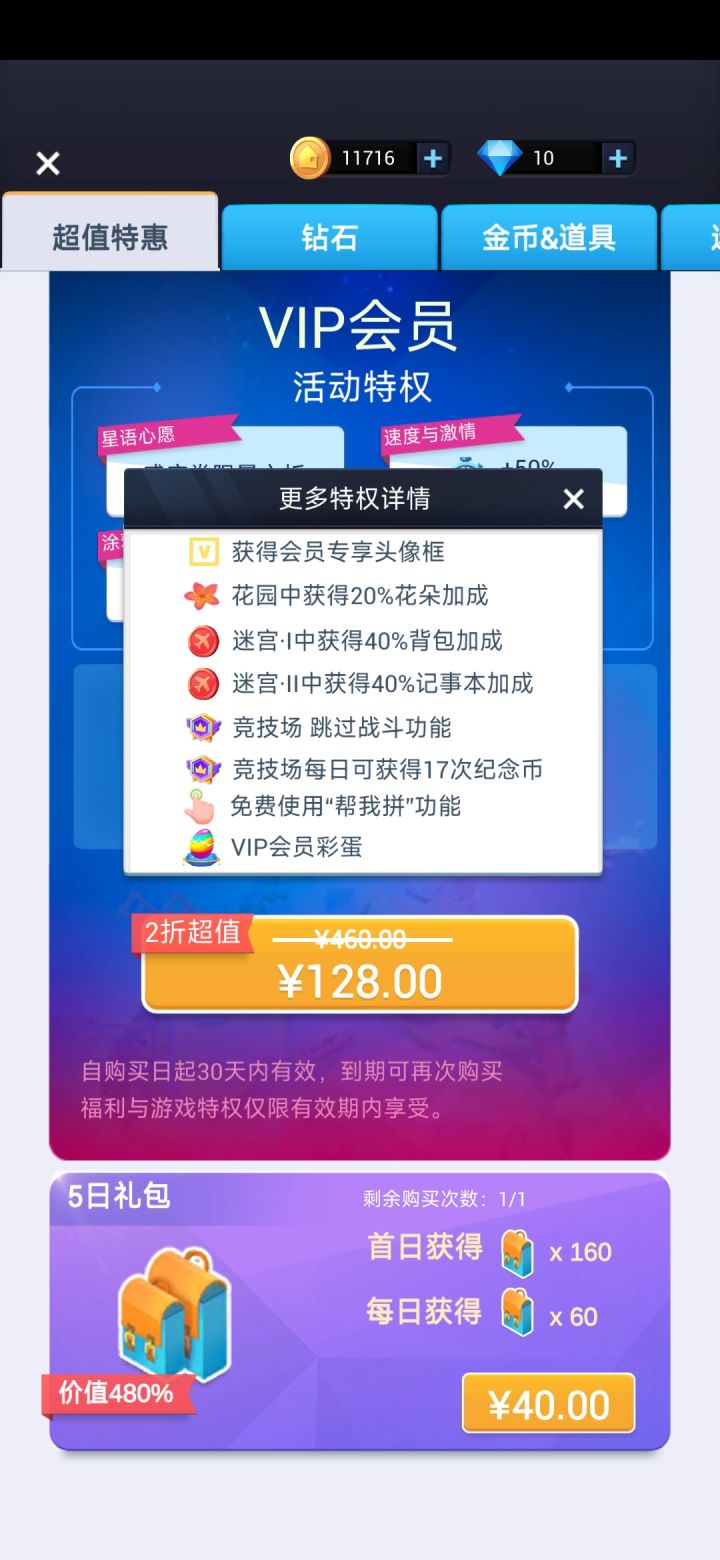720x1560 pixels.
Task: Click the gold coin icon in top bar
Action: pyautogui.click(x=311, y=156)
